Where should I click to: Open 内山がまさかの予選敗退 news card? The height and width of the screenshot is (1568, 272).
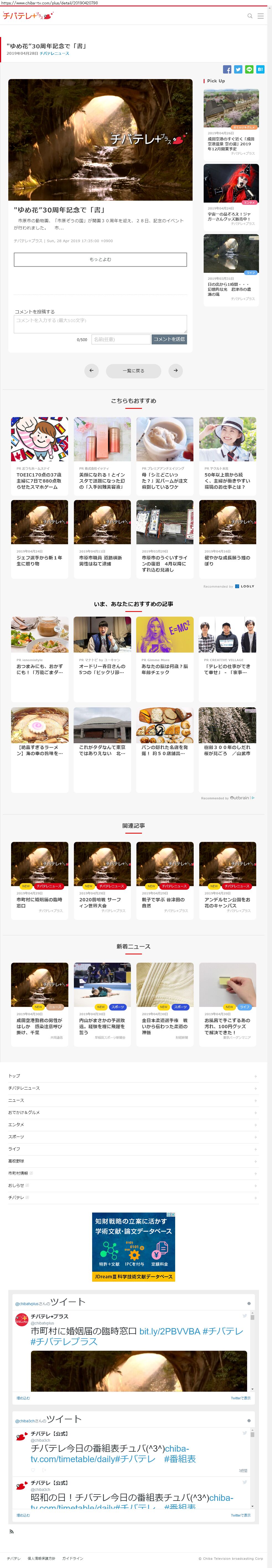point(102,999)
